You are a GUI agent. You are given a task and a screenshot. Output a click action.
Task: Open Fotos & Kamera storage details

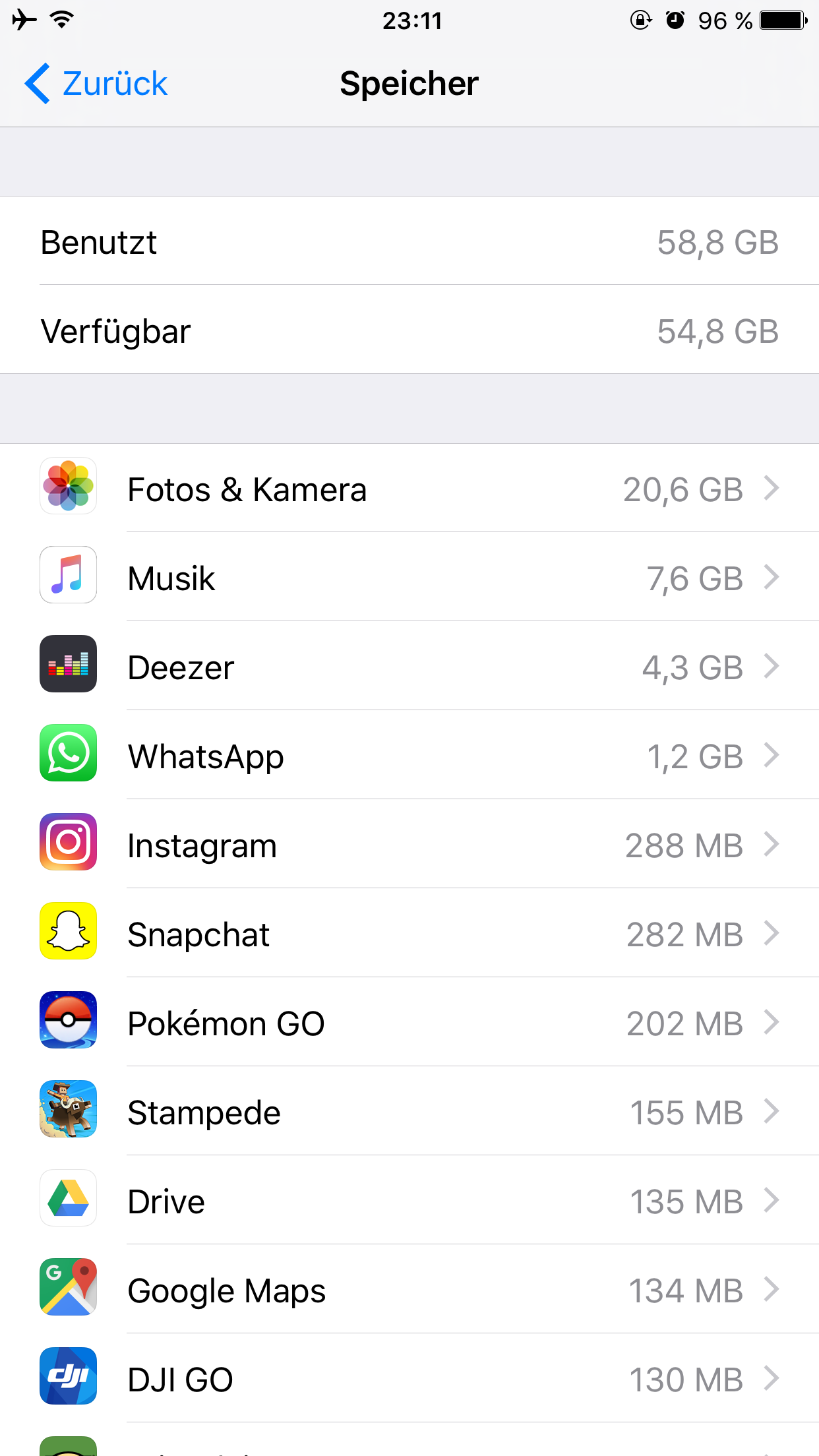point(409,488)
